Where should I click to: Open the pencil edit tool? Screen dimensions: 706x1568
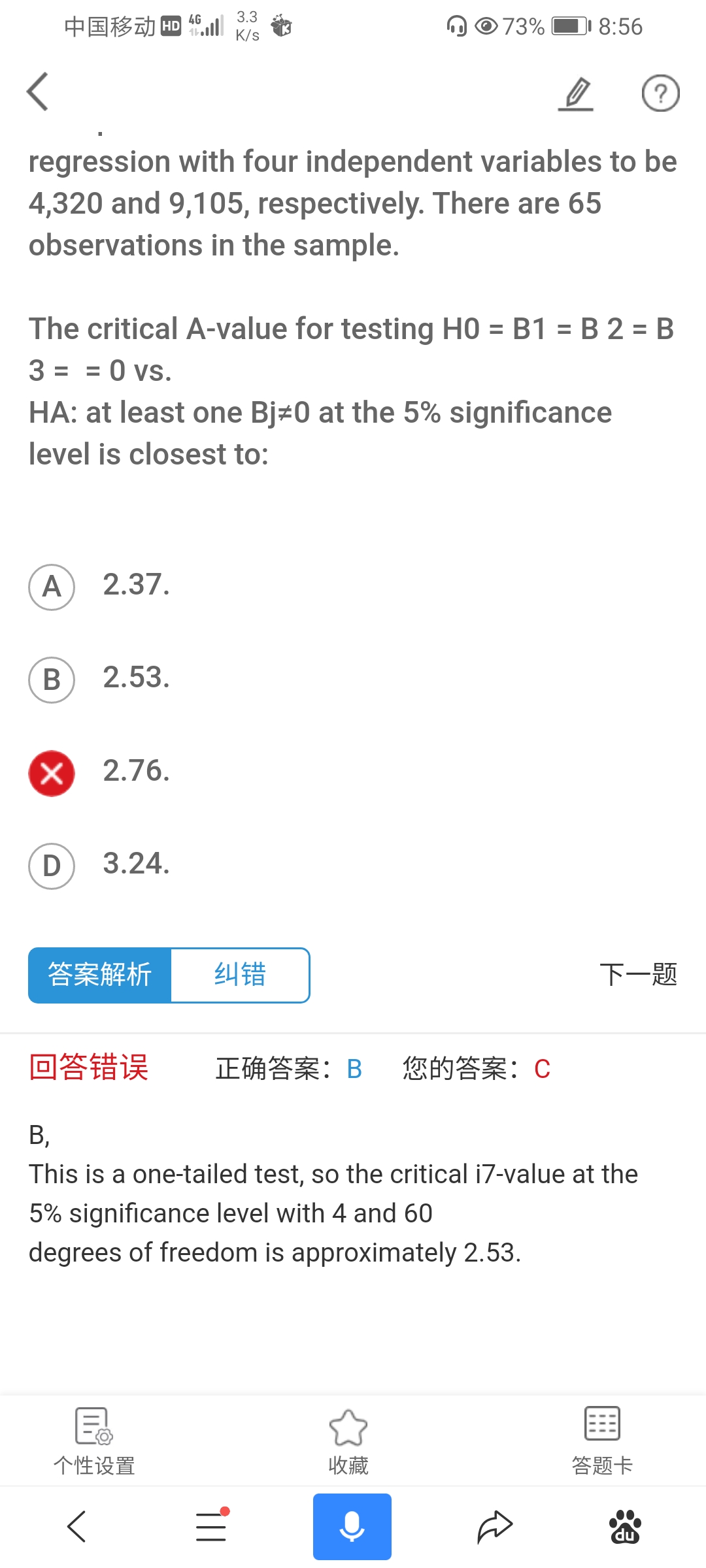pos(577,93)
